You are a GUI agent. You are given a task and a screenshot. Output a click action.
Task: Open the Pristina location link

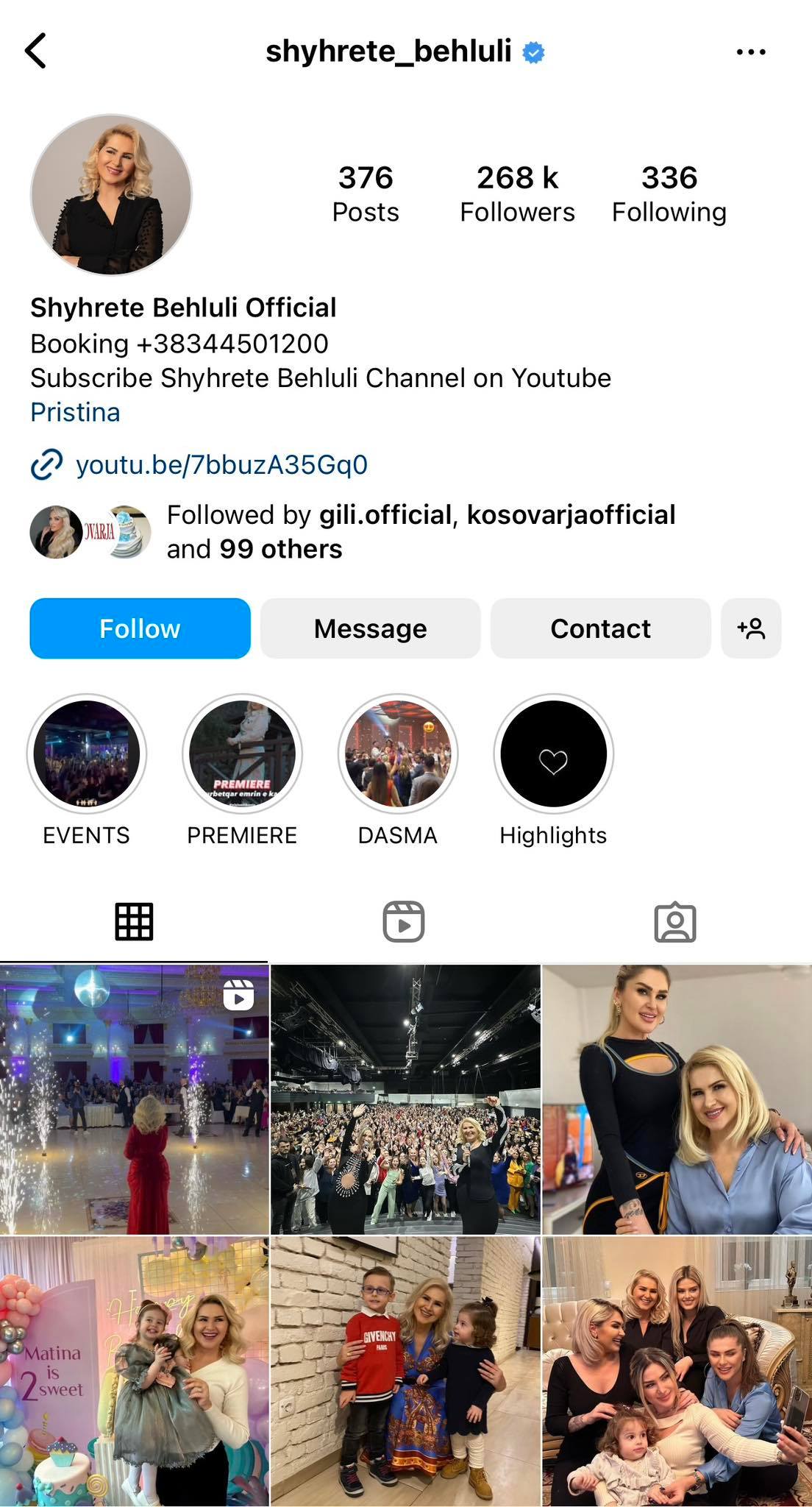(75, 412)
